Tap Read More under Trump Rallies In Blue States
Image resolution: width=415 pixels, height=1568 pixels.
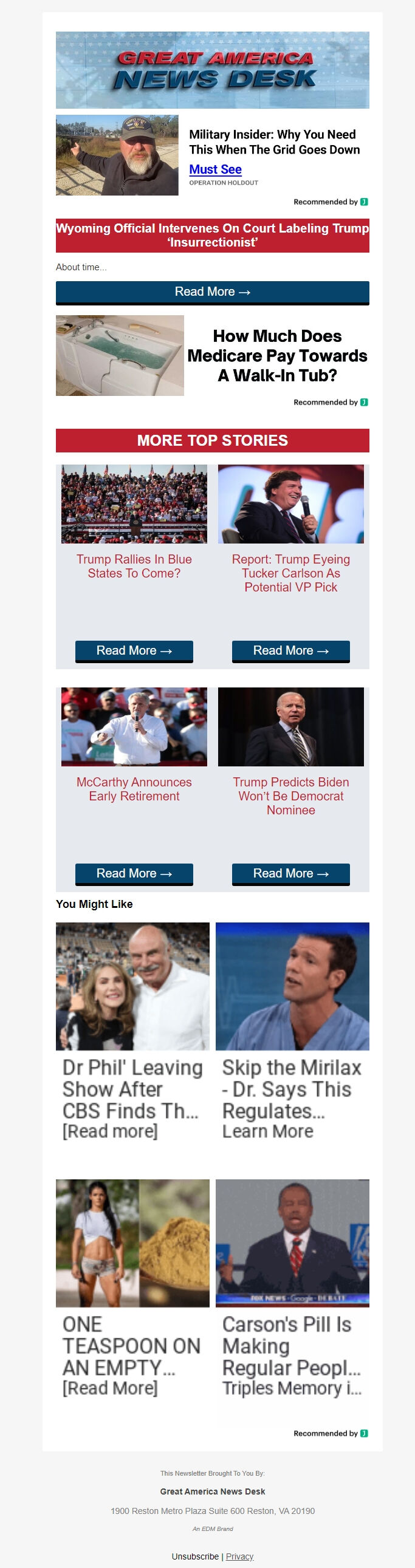134,650
